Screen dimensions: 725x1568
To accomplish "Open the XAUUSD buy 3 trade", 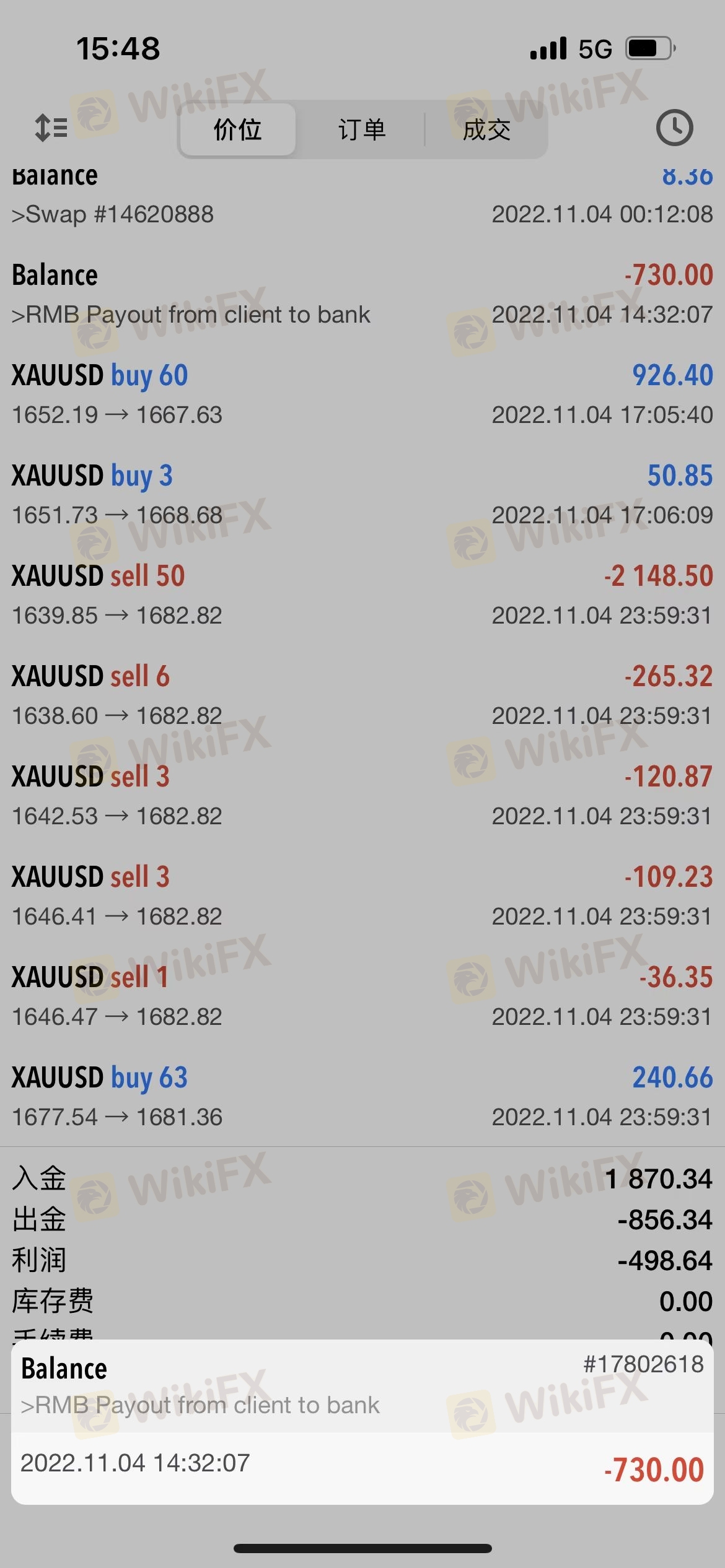I will (x=362, y=495).
